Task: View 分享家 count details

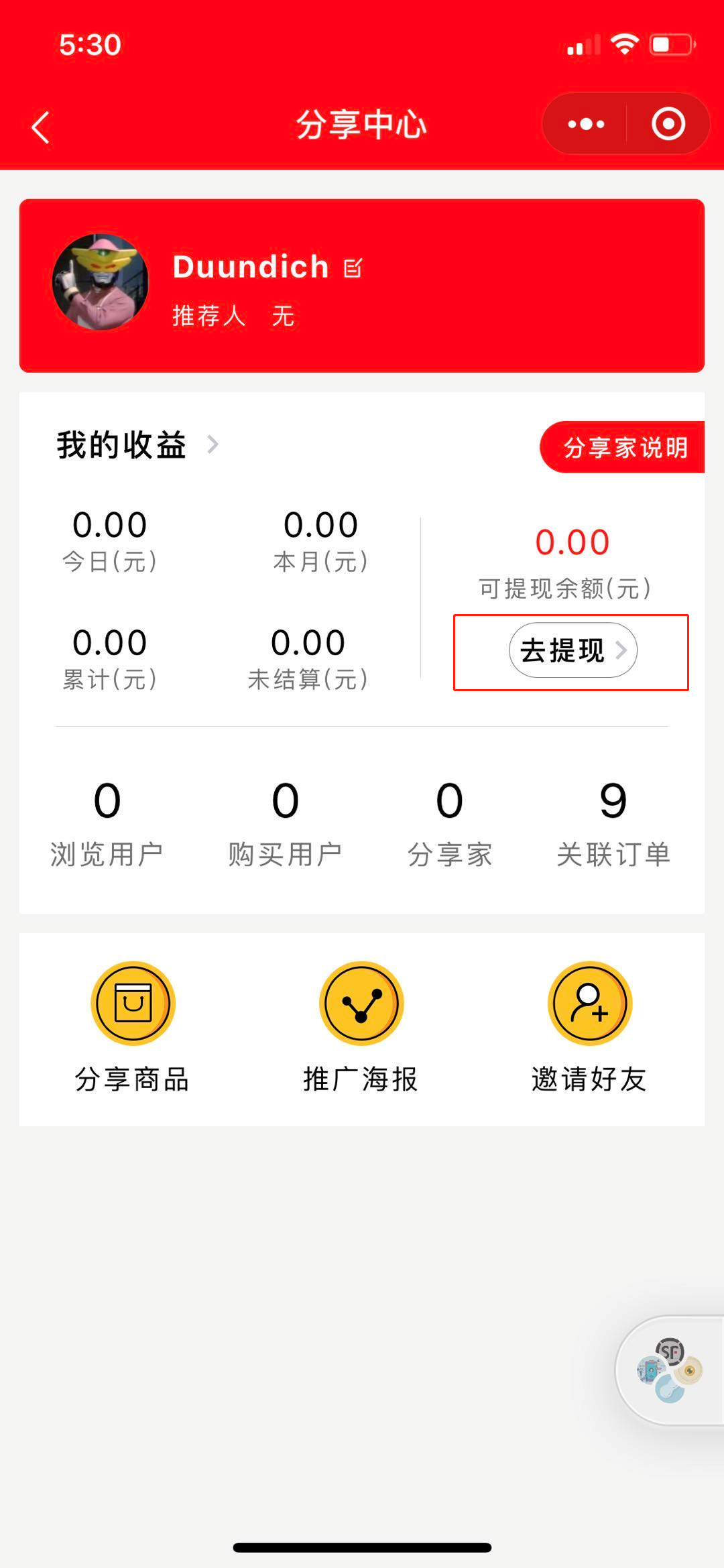Action: pos(450,823)
